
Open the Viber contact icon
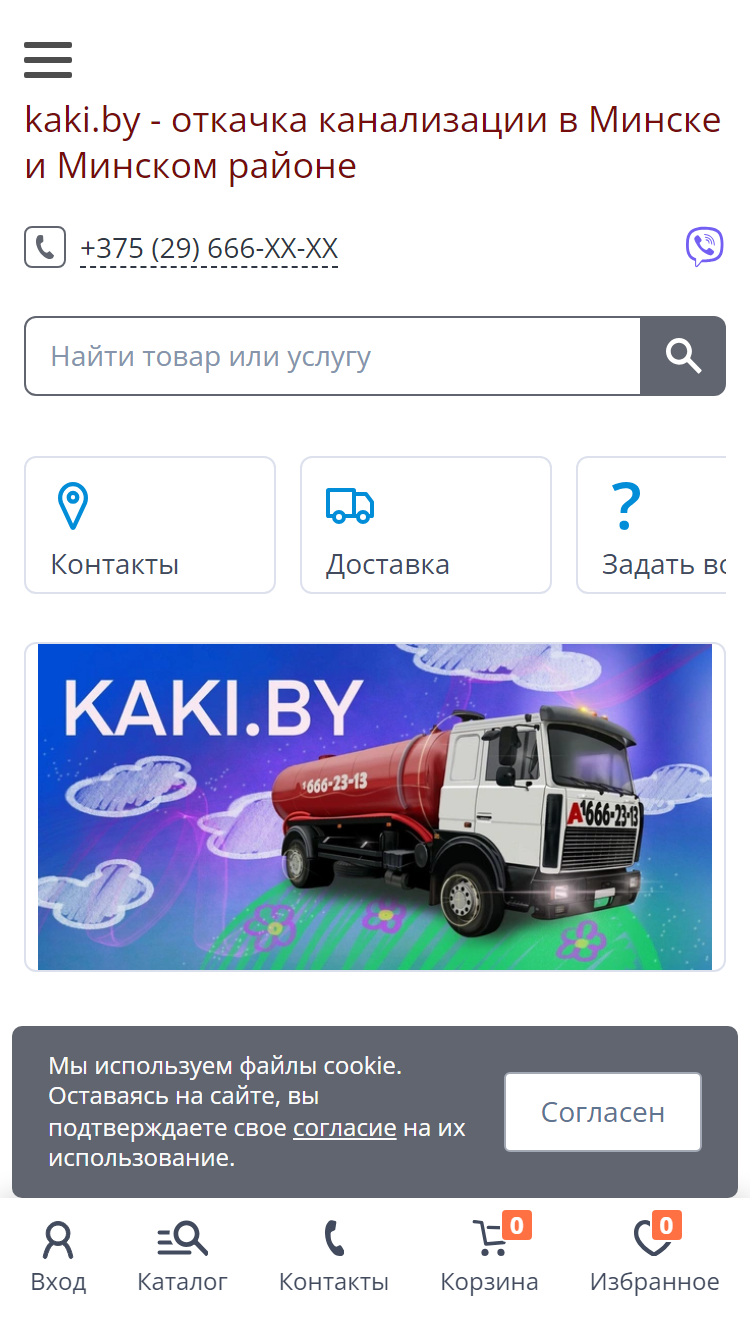(x=704, y=246)
